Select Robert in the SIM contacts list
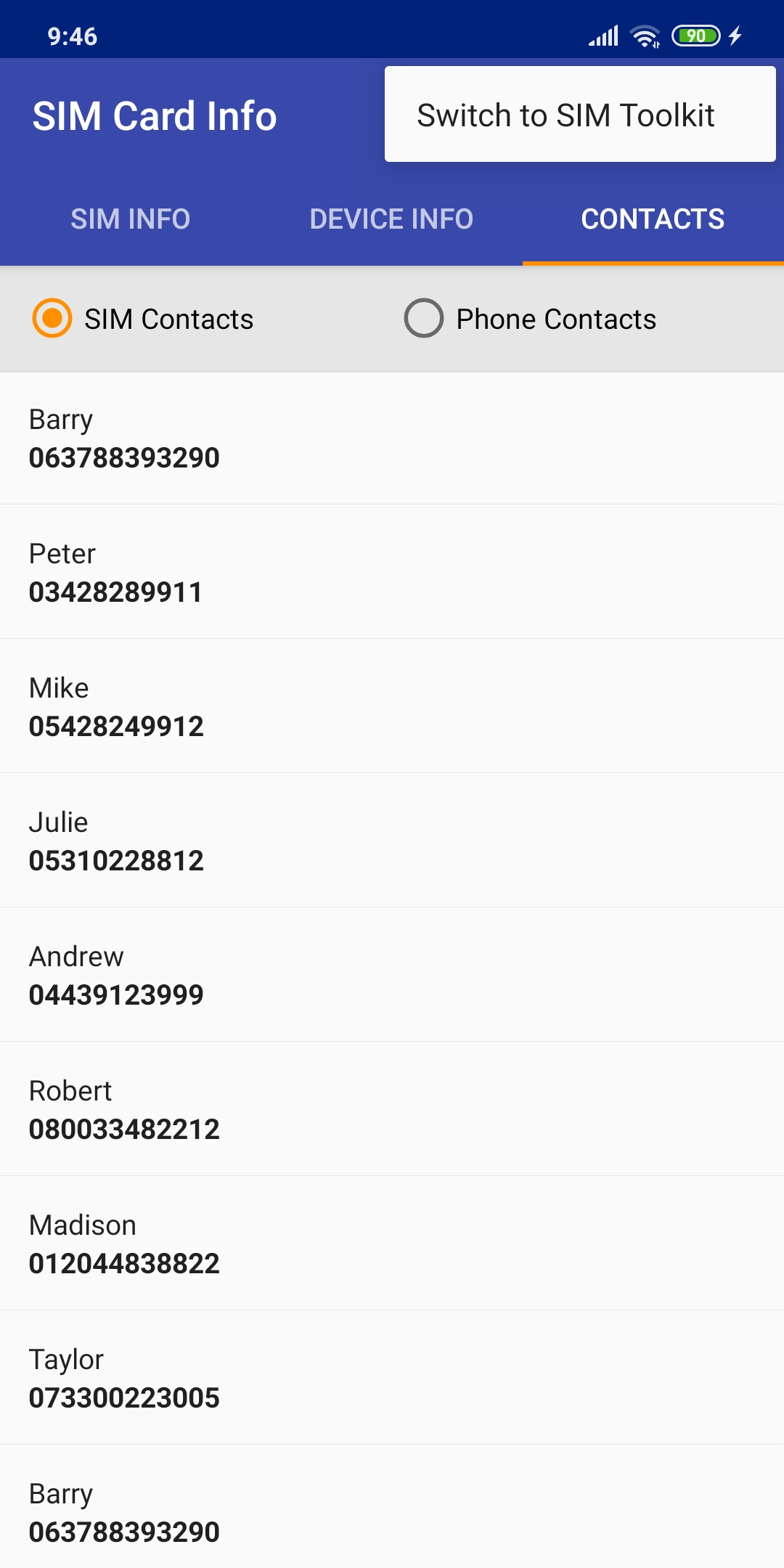Image resolution: width=784 pixels, height=1568 pixels. [x=392, y=1110]
